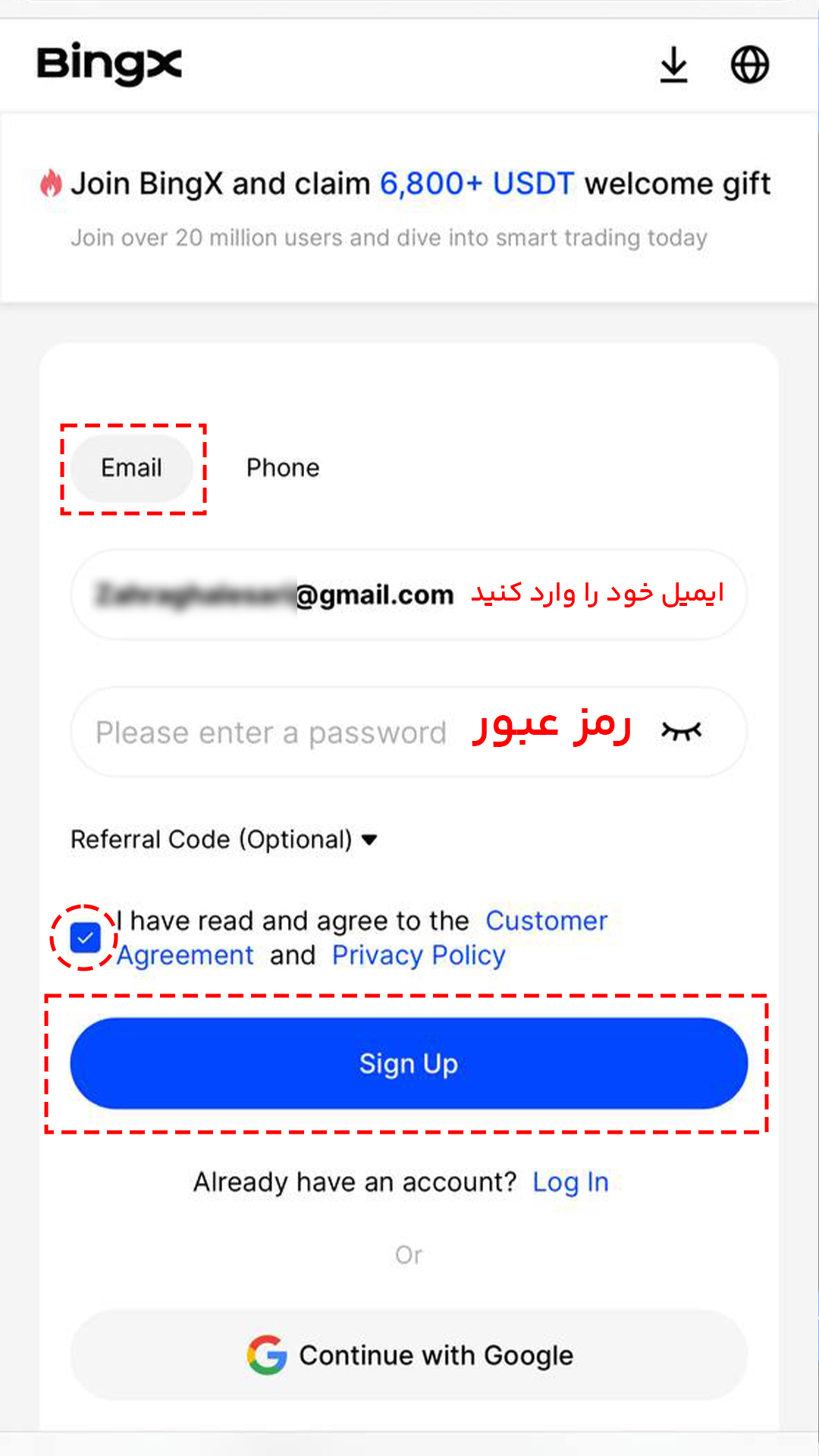Go to Log In

pyautogui.click(x=570, y=1182)
